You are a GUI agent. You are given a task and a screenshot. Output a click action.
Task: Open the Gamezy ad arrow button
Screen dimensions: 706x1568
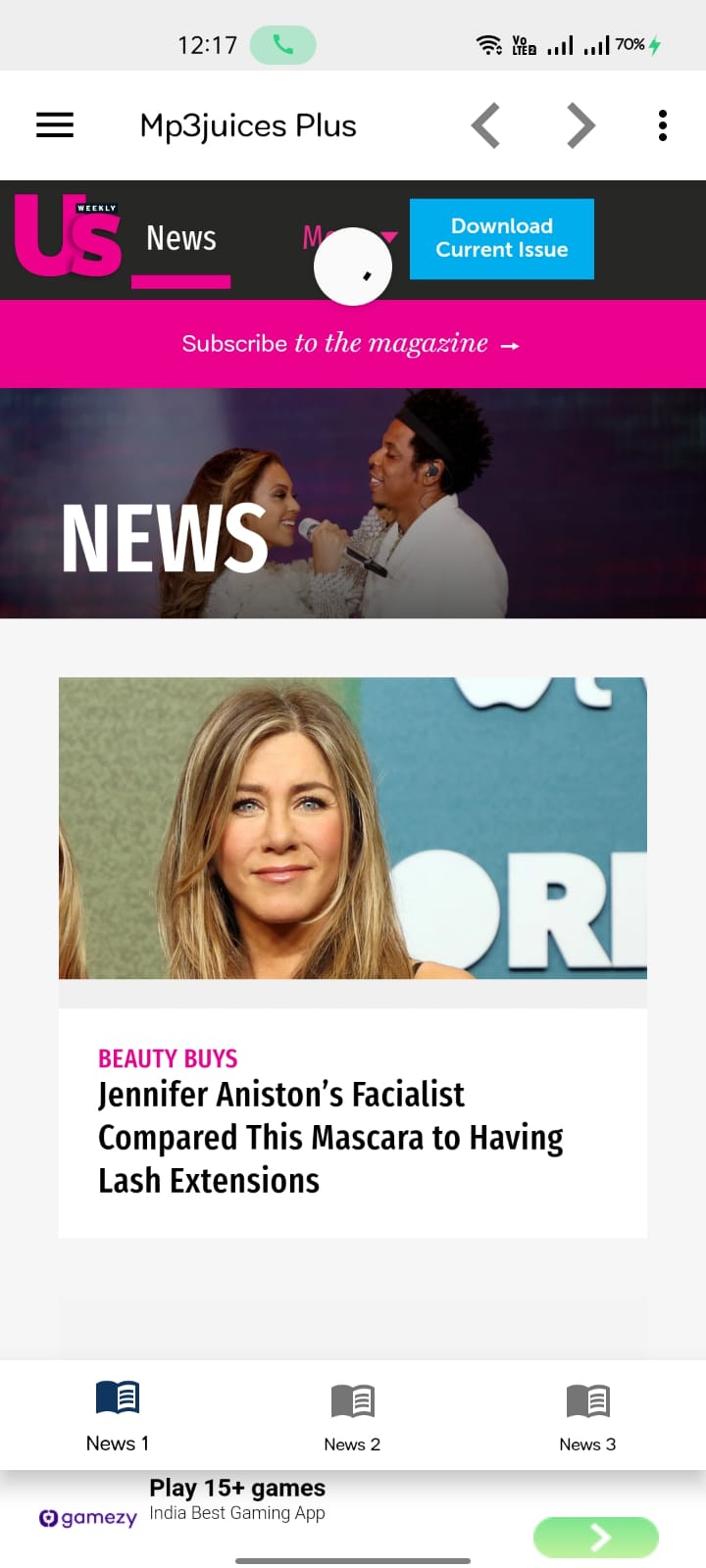[595, 1537]
